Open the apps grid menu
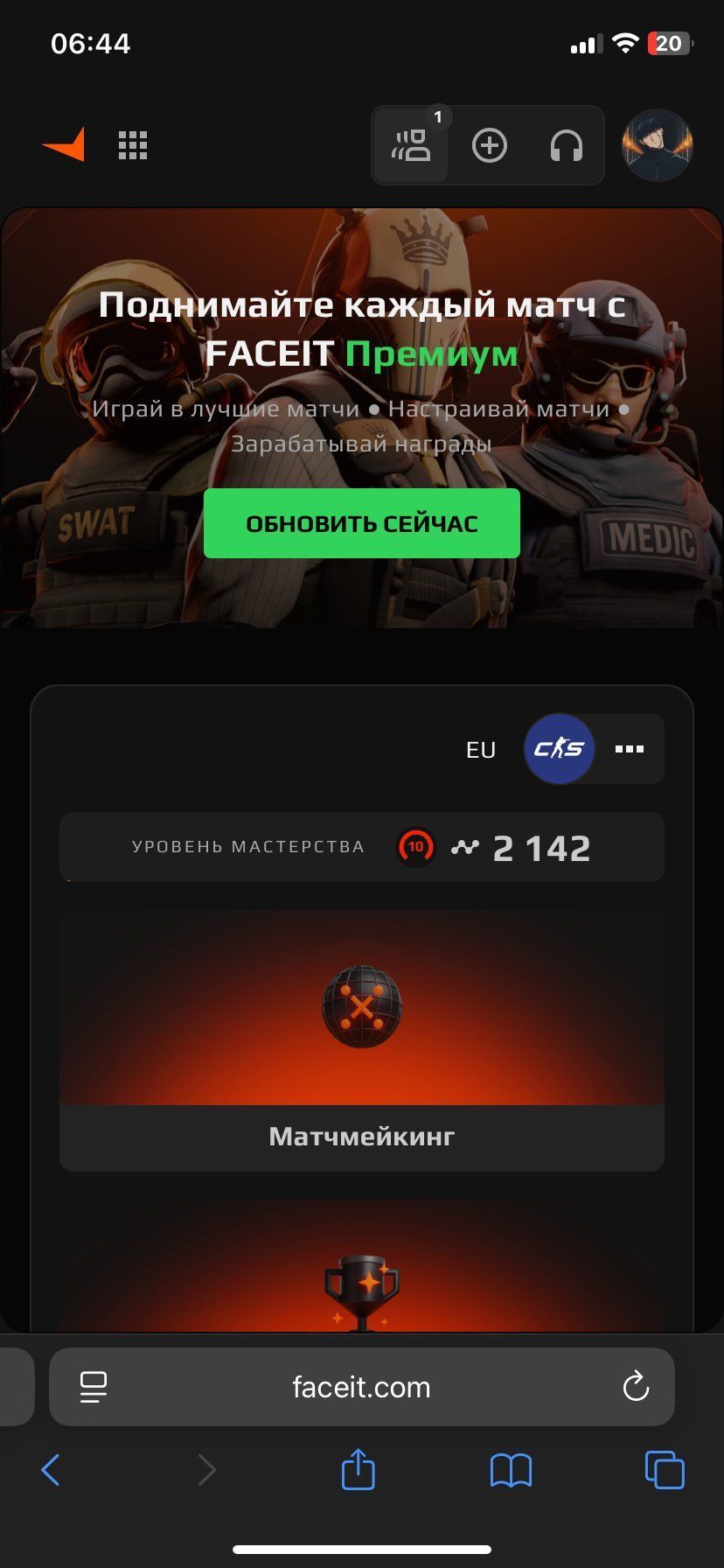This screenshot has width=724, height=1568. [133, 145]
